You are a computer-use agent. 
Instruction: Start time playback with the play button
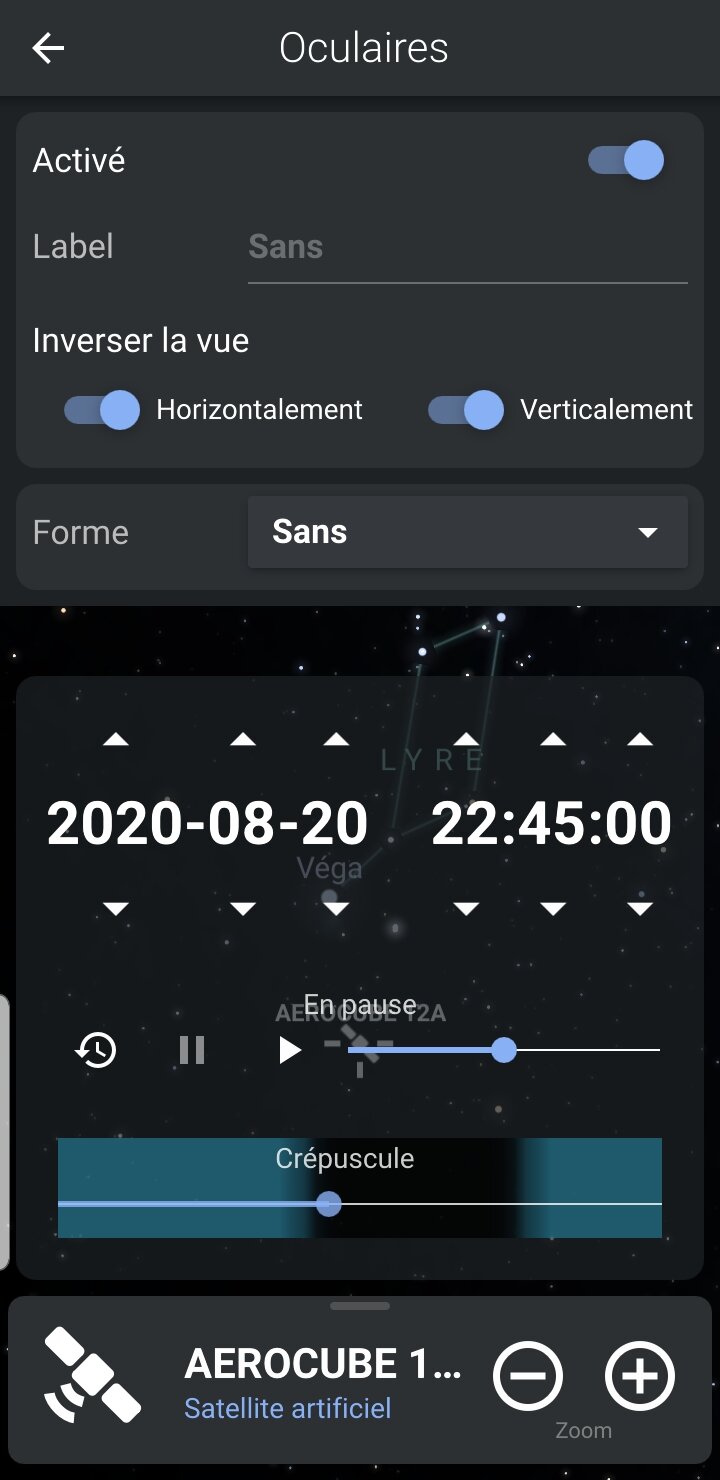(x=289, y=1050)
